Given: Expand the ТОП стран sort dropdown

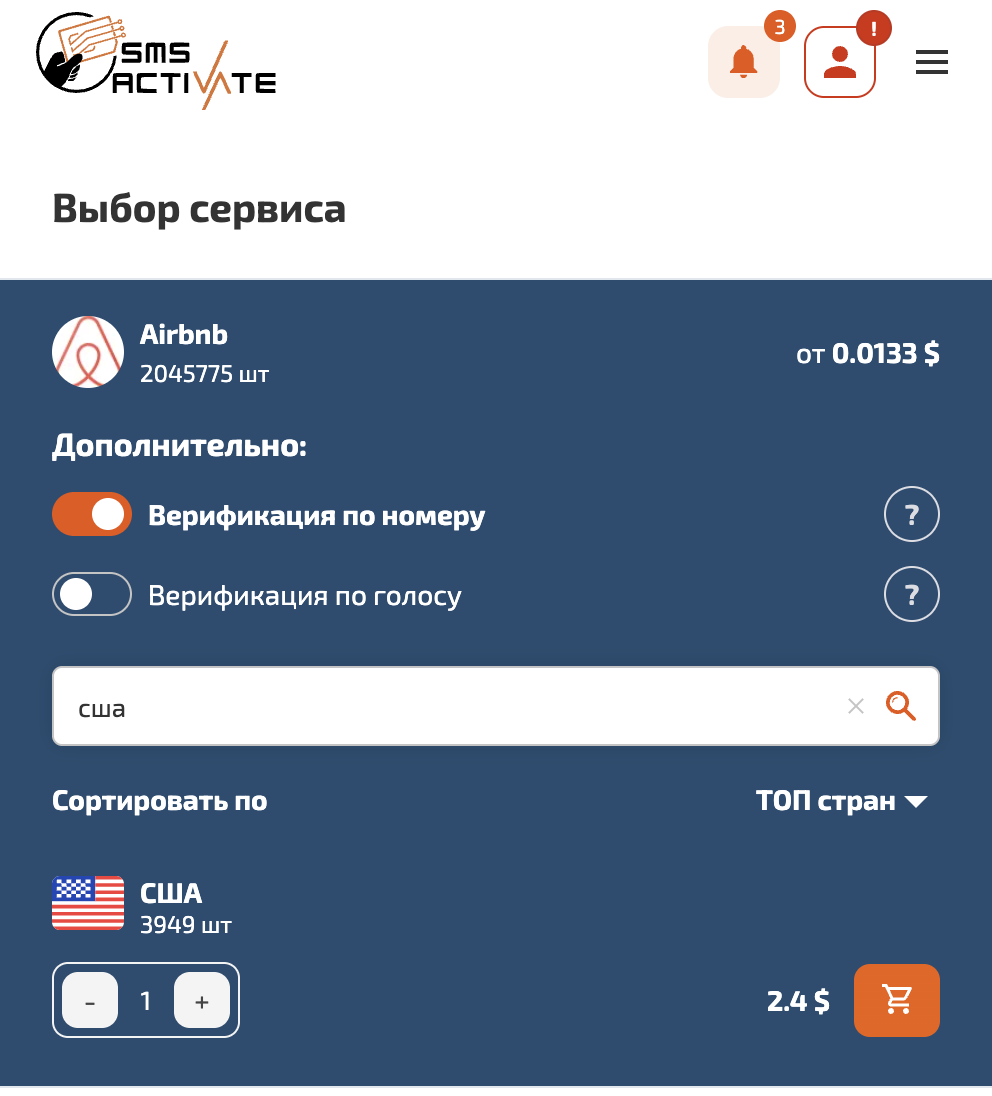Looking at the screenshot, I should click(842, 801).
